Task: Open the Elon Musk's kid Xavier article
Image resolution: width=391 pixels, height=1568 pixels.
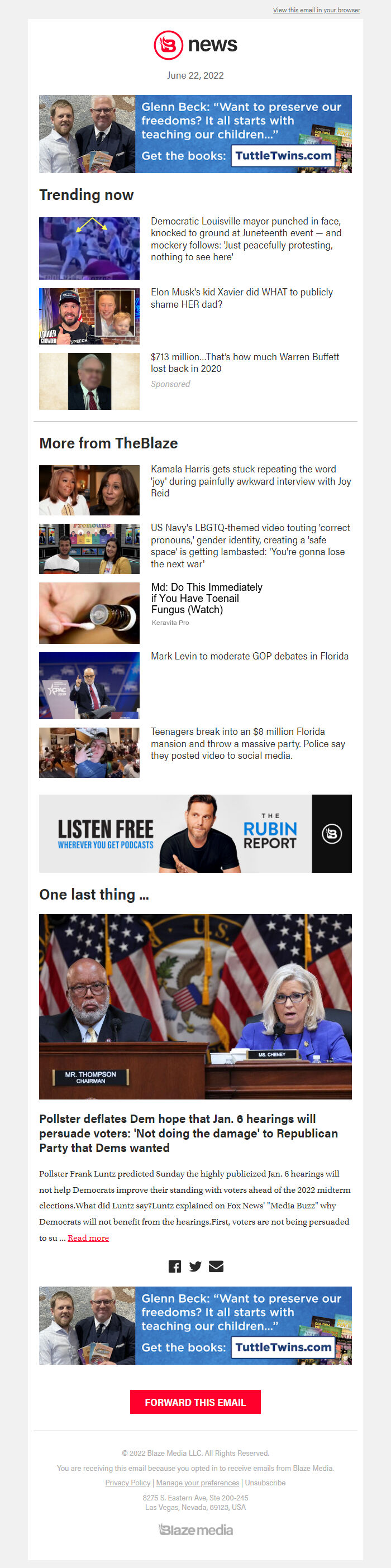Action: click(x=242, y=298)
